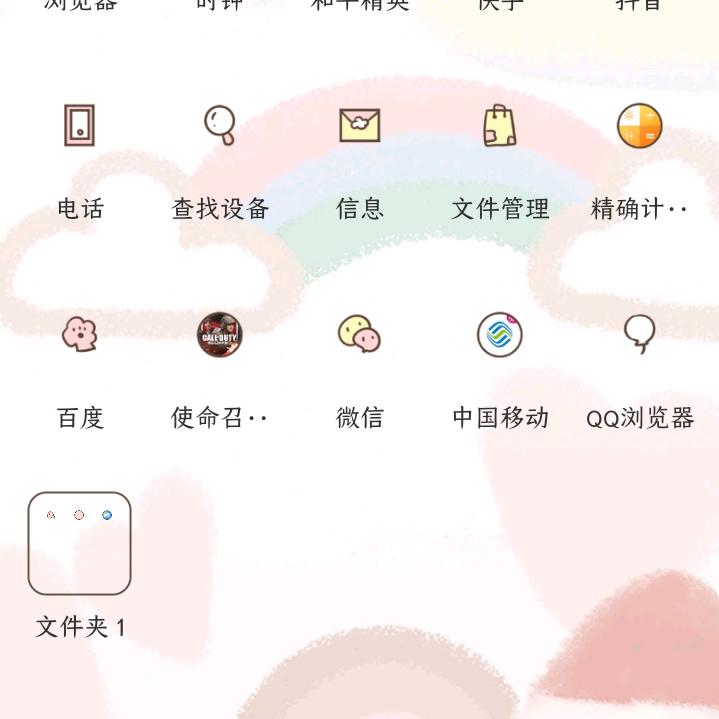Image resolution: width=719 pixels, height=719 pixels.
Task: Open the 电话 phone app
Action: tap(80, 127)
